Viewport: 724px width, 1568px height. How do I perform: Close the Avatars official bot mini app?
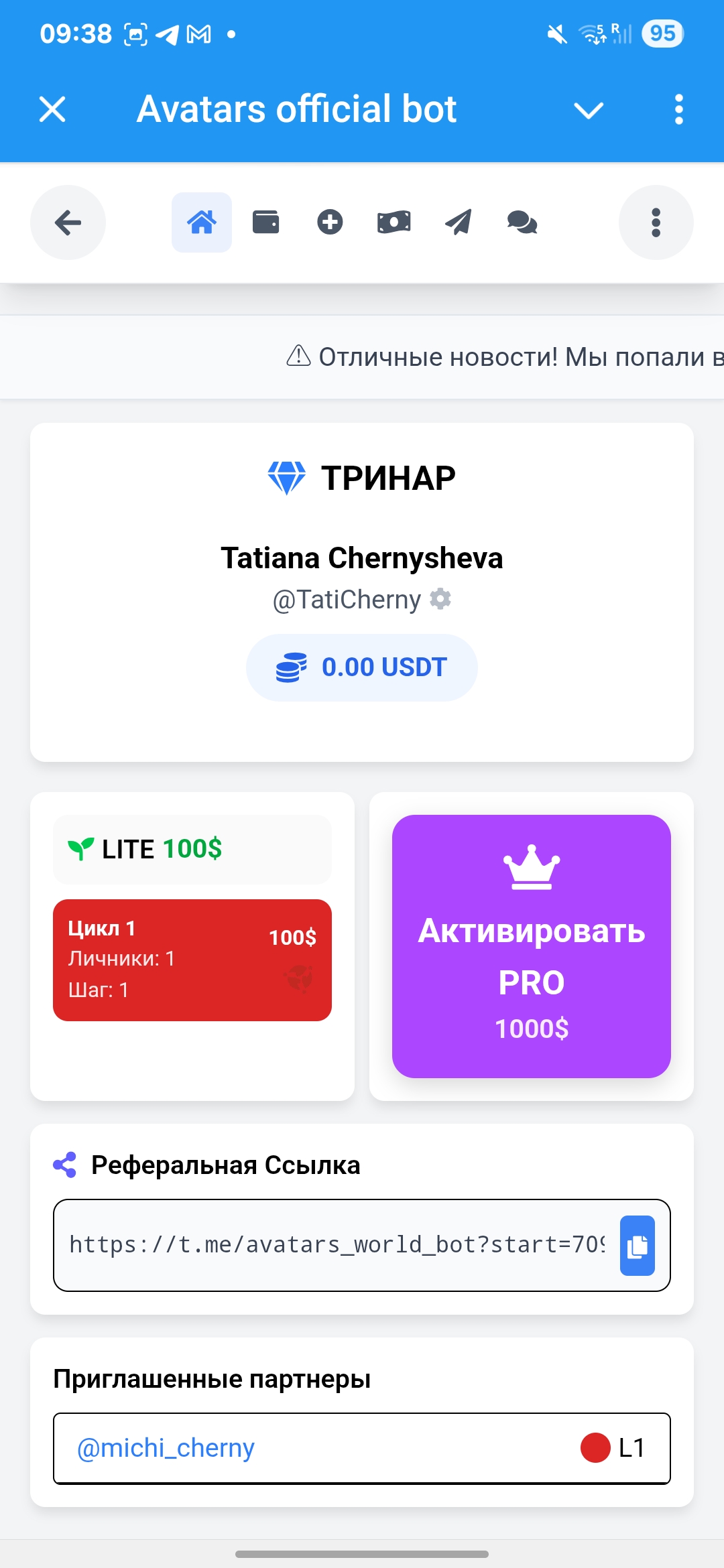click(x=52, y=109)
